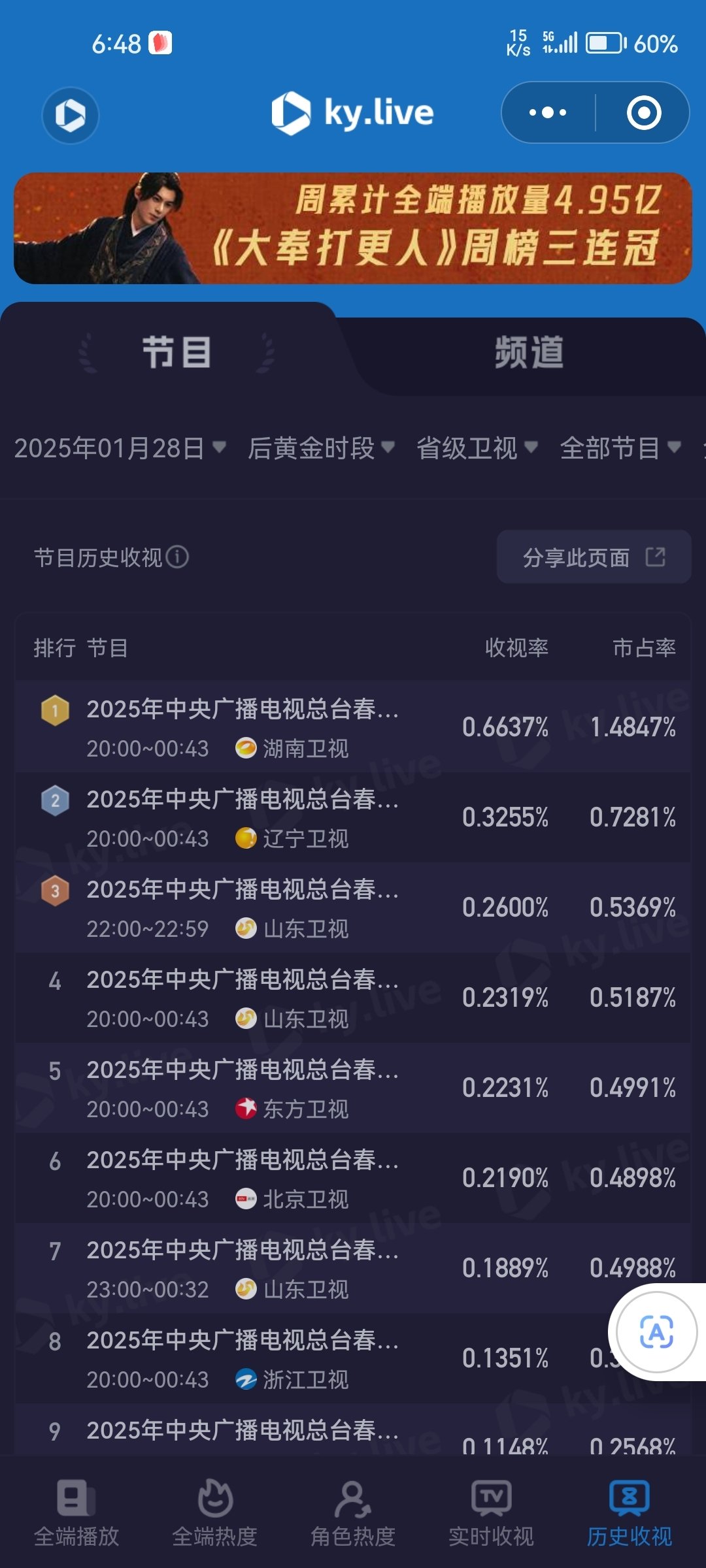Tap the floating translate button
Screen dimensions: 706x1568
click(x=656, y=1331)
